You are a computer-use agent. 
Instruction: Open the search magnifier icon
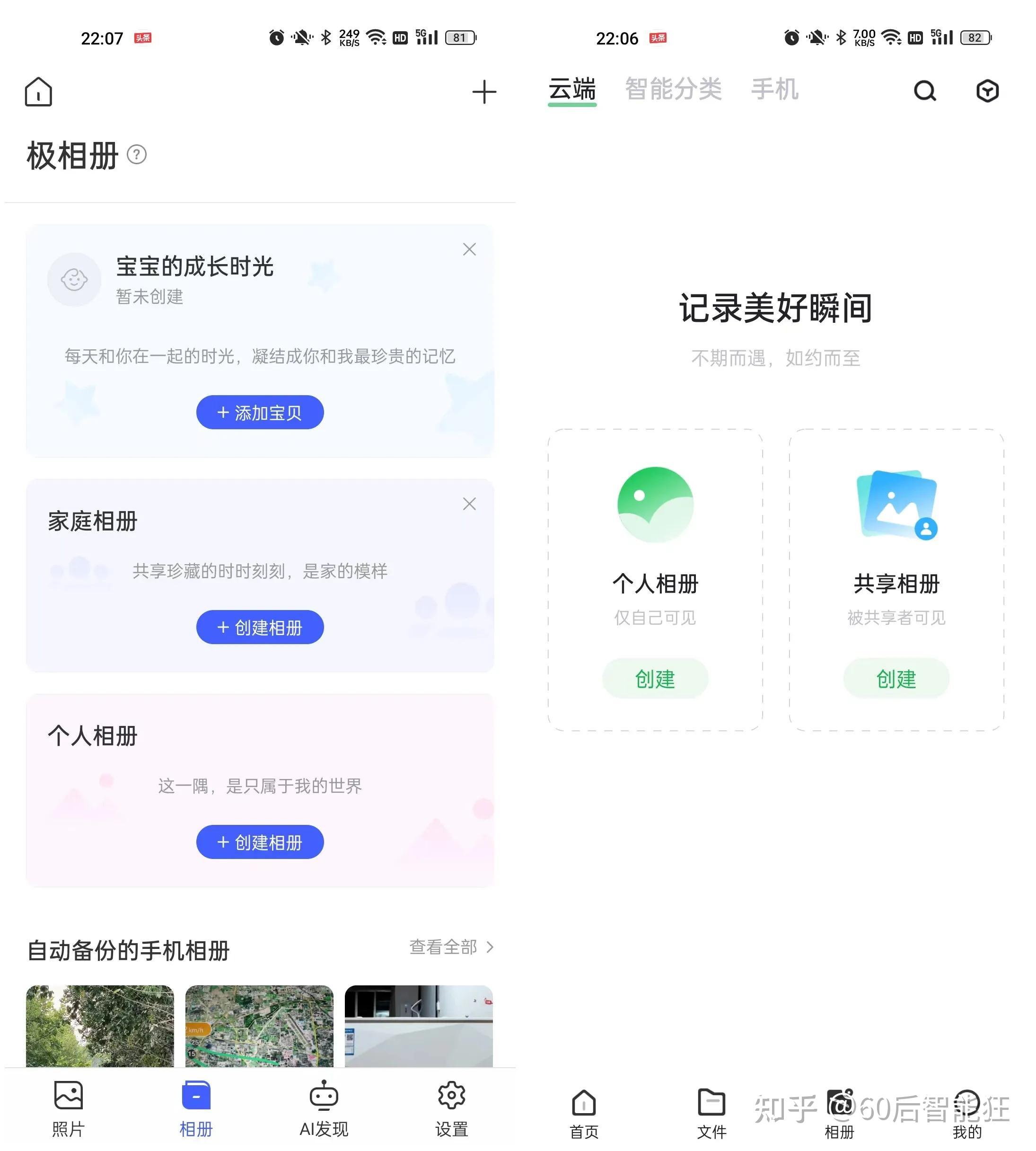click(925, 90)
